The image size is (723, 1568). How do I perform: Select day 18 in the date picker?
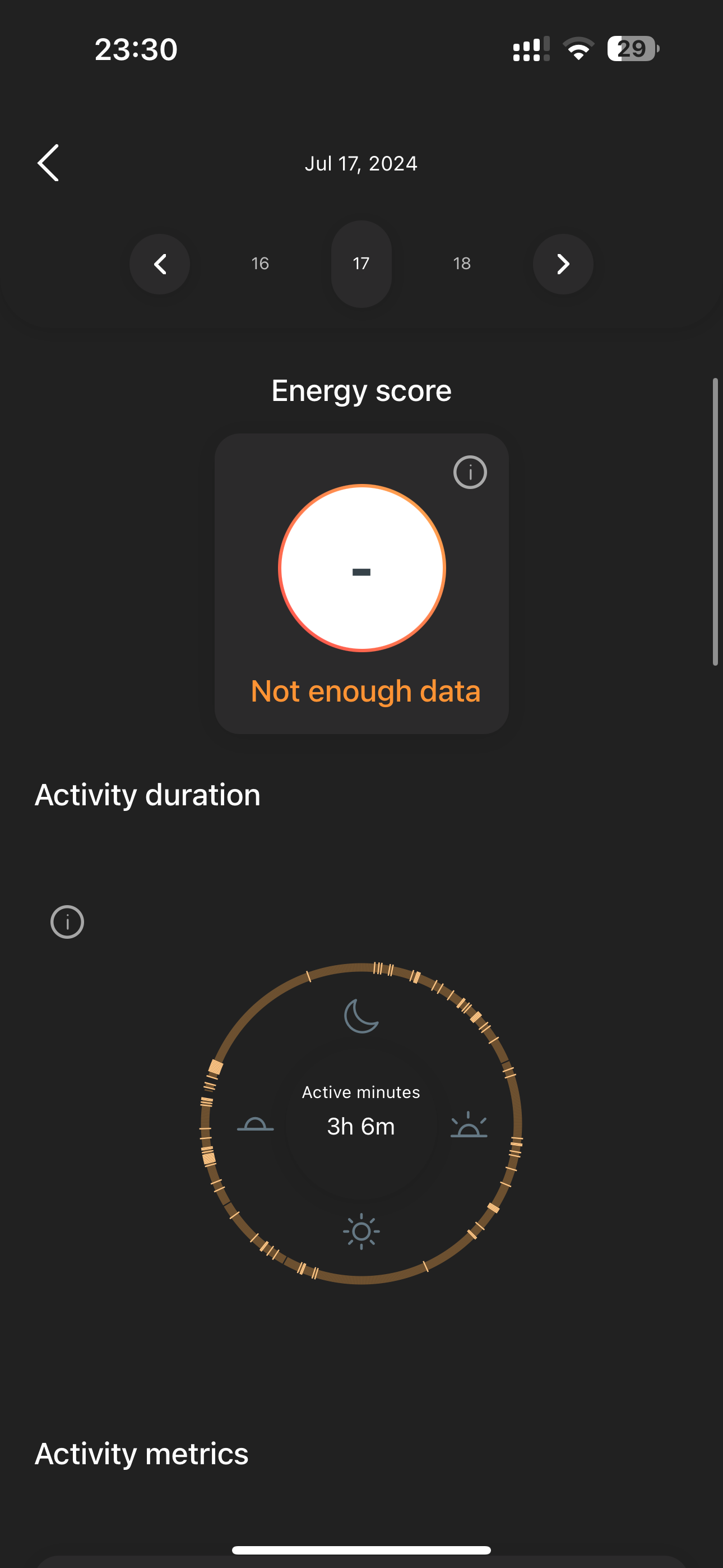coord(462,264)
